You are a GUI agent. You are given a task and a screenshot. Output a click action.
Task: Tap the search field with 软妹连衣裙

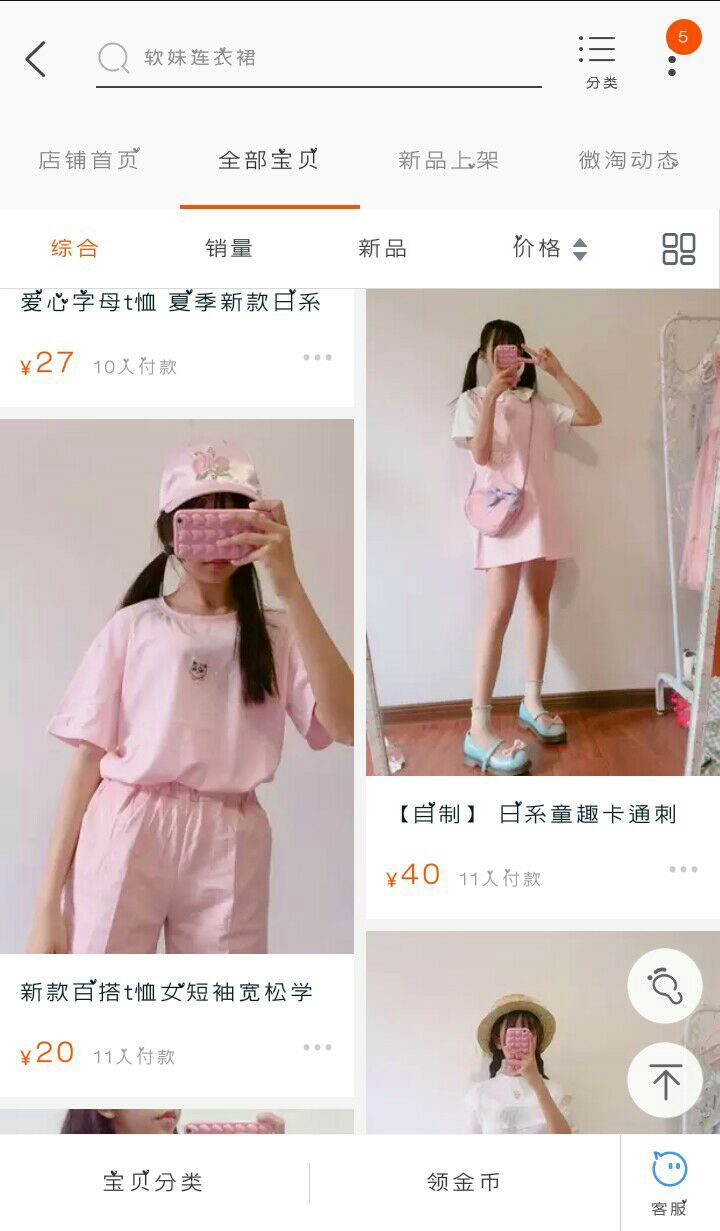click(318, 58)
